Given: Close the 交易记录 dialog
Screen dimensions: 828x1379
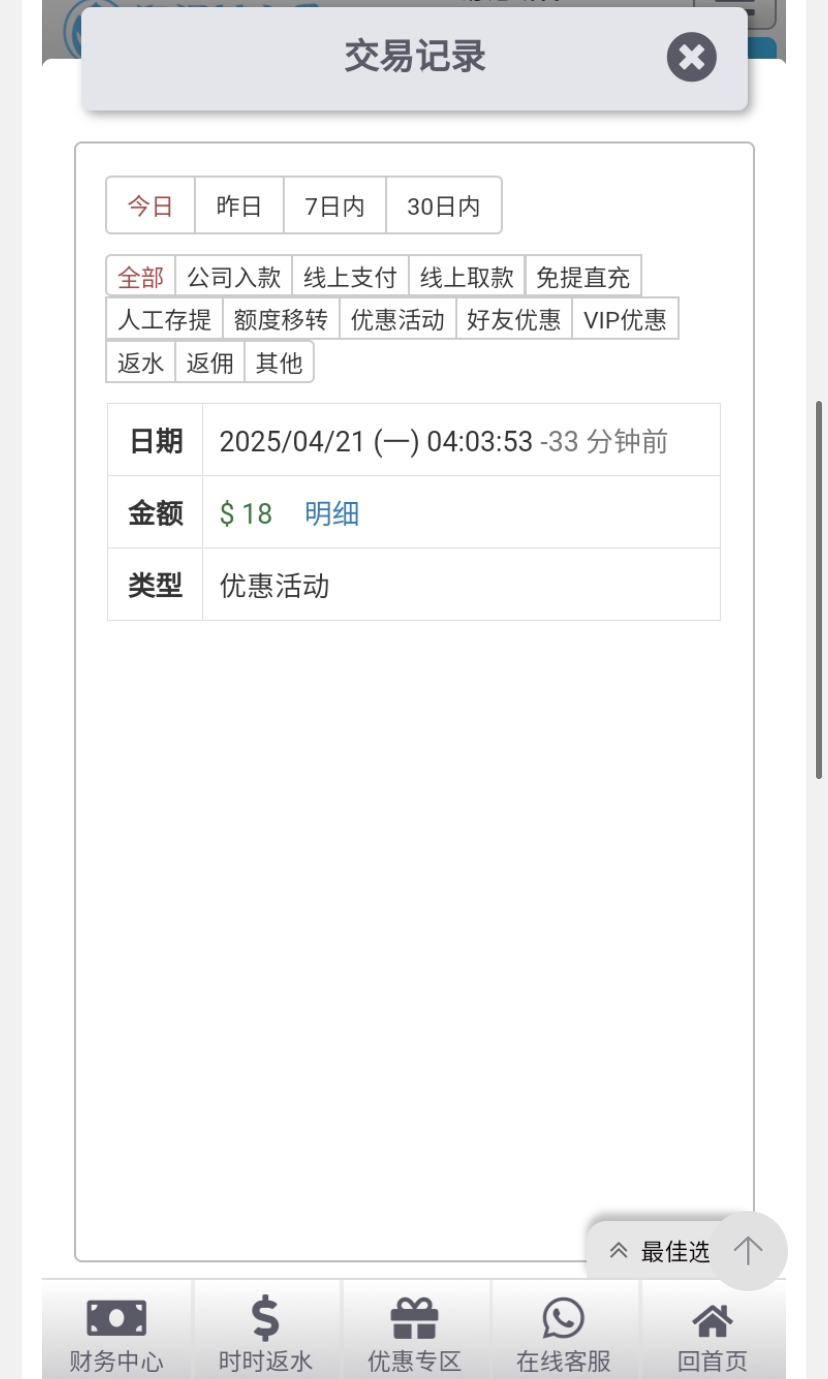Looking at the screenshot, I should click(692, 57).
